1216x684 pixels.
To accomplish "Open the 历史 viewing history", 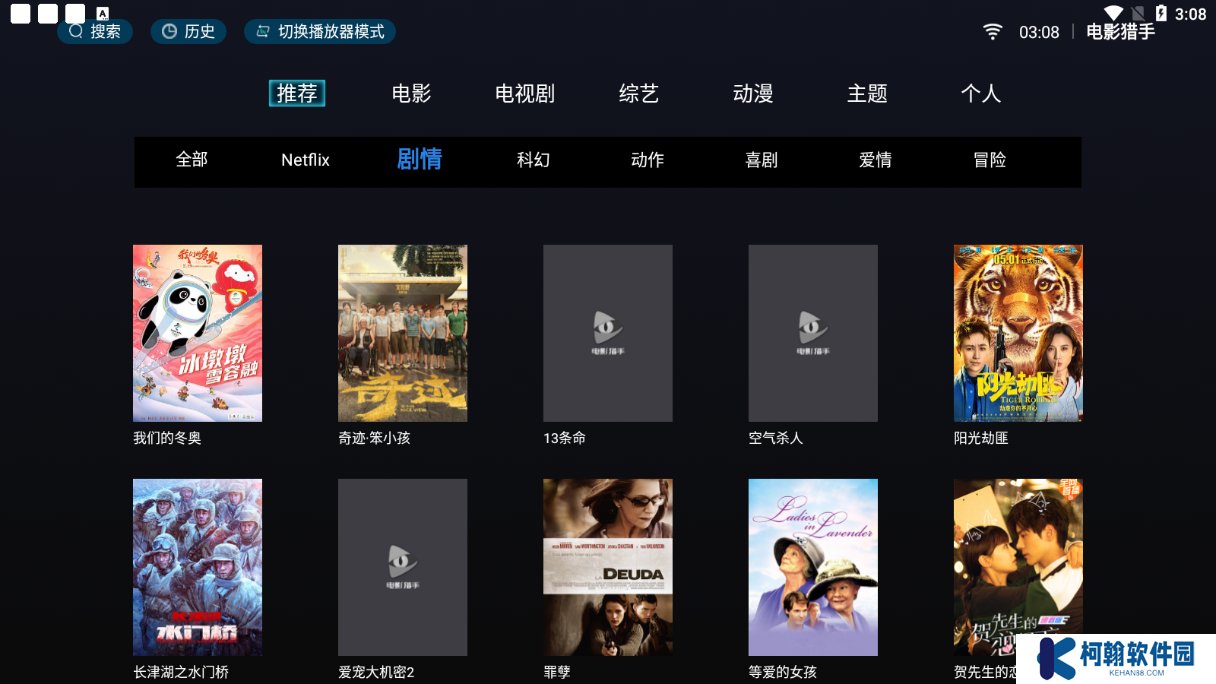I will click(x=188, y=32).
